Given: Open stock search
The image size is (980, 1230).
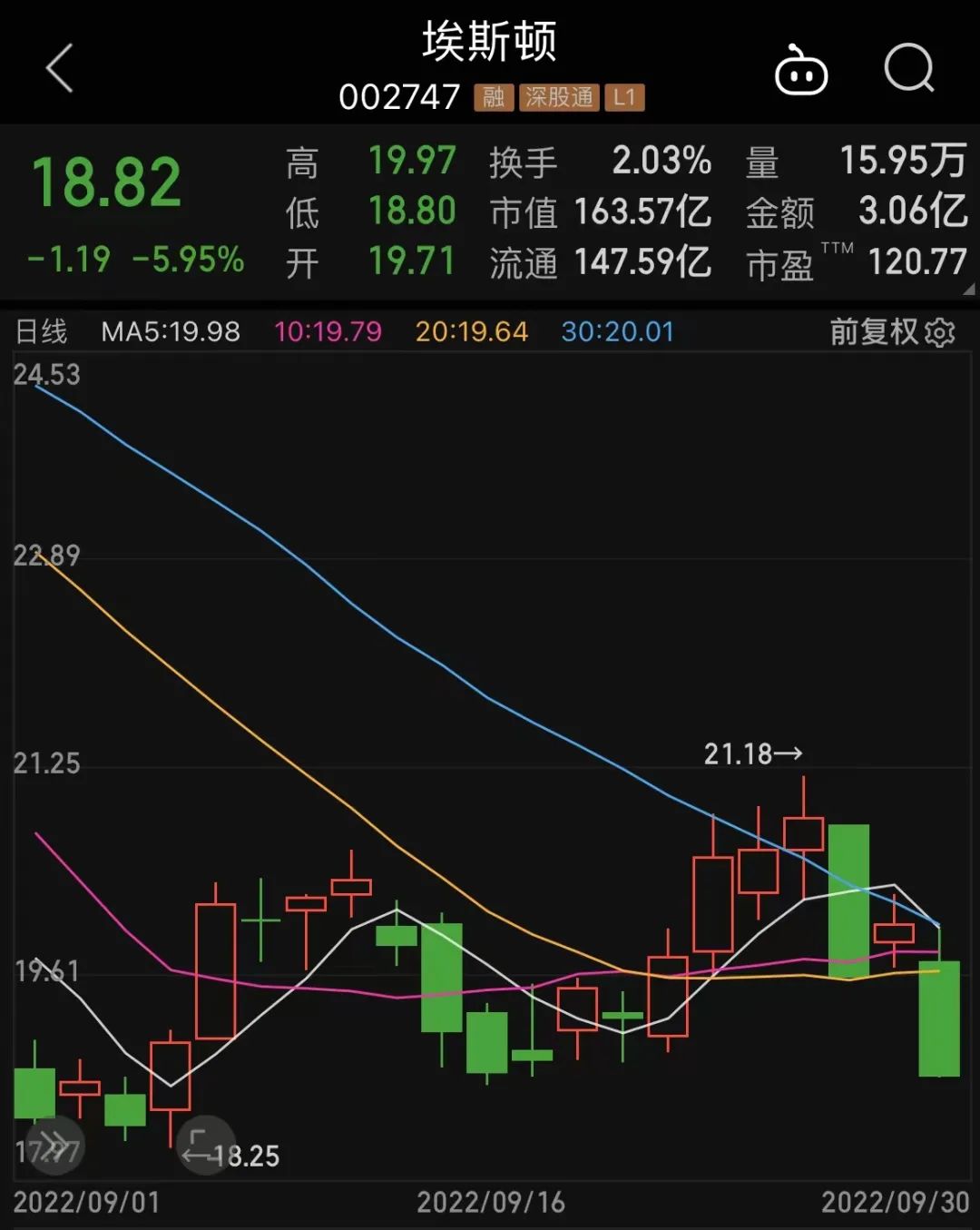Looking at the screenshot, I should click(x=908, y=69).
